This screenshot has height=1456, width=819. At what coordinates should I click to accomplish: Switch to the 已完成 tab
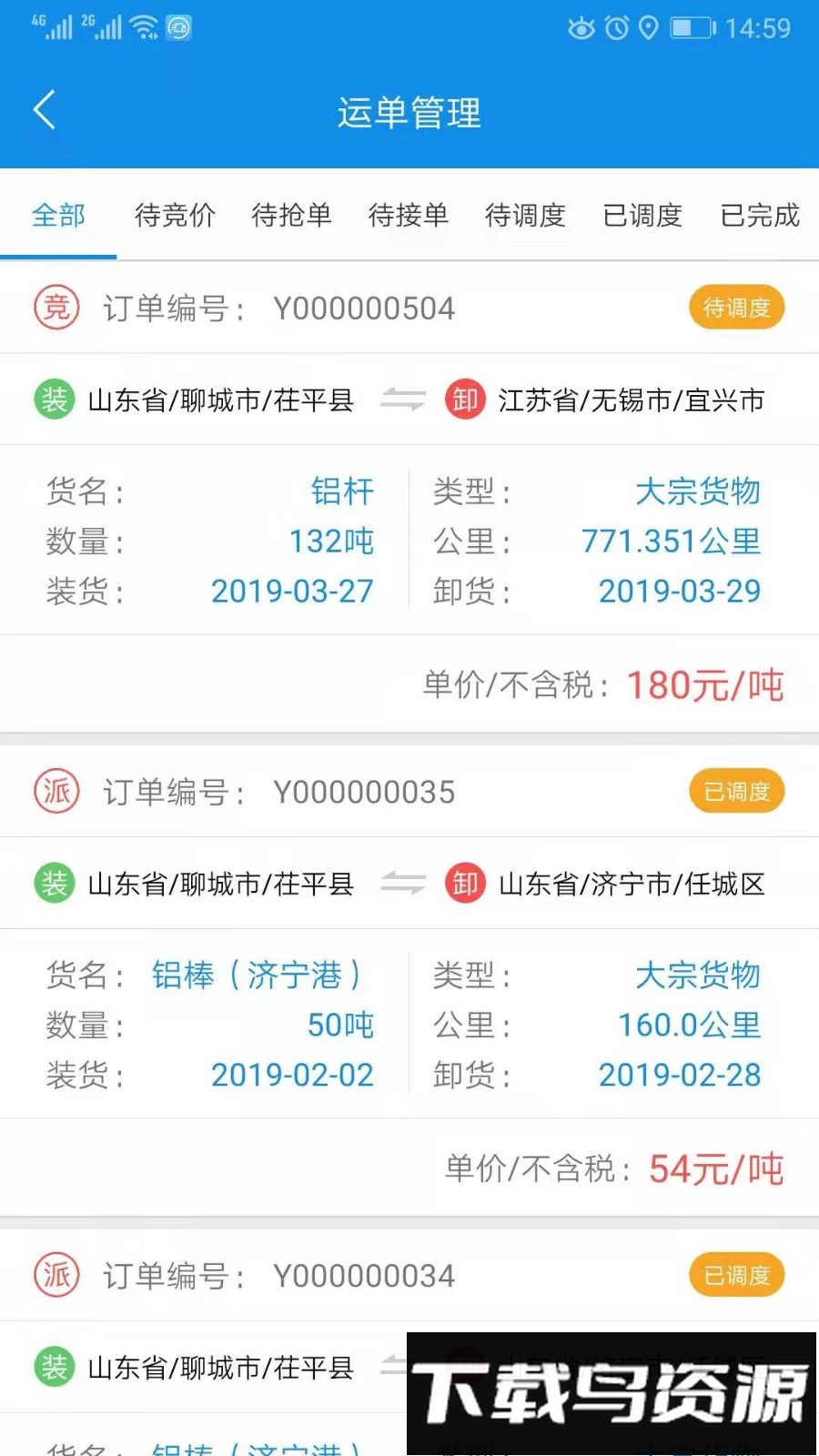click(757, 216)
